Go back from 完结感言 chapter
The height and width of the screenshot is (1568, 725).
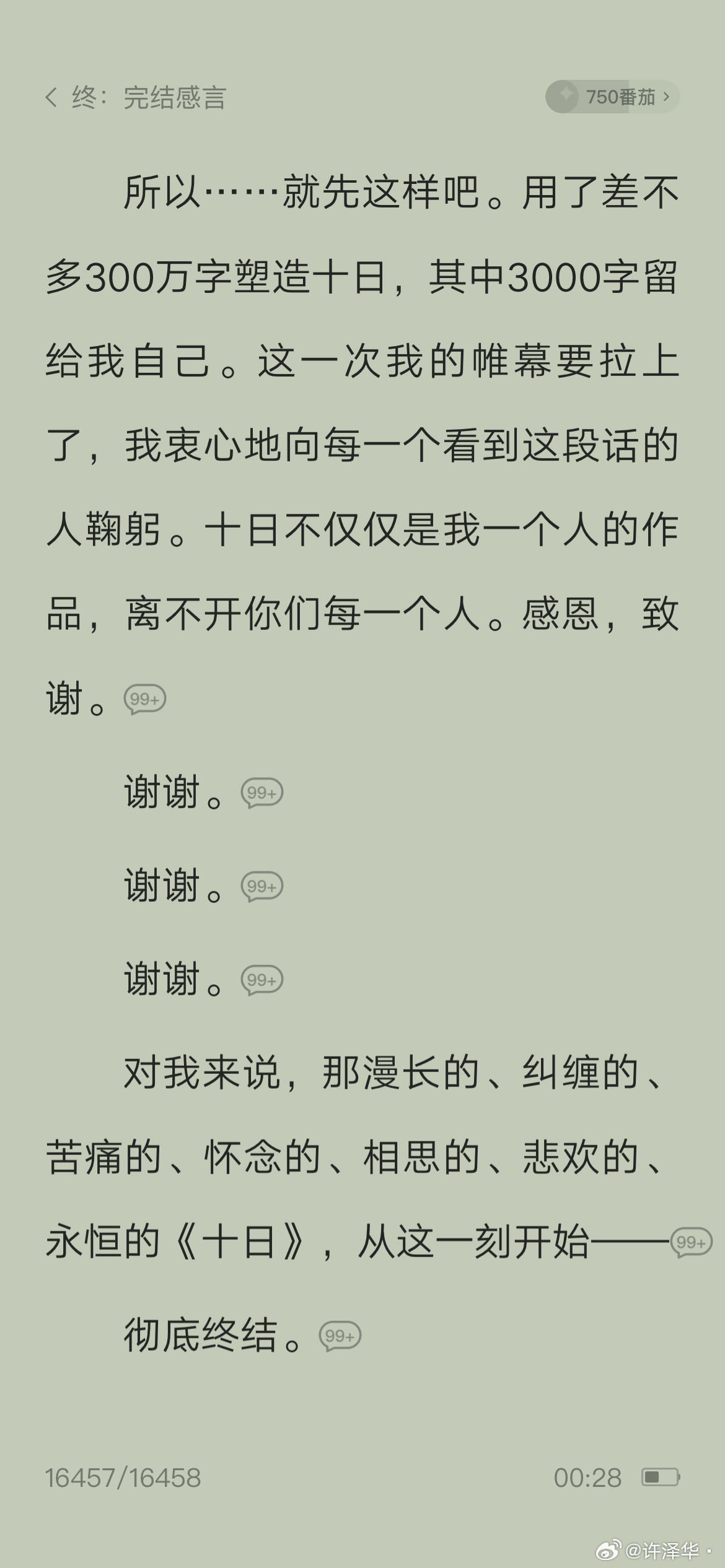(x=51, y=97)
